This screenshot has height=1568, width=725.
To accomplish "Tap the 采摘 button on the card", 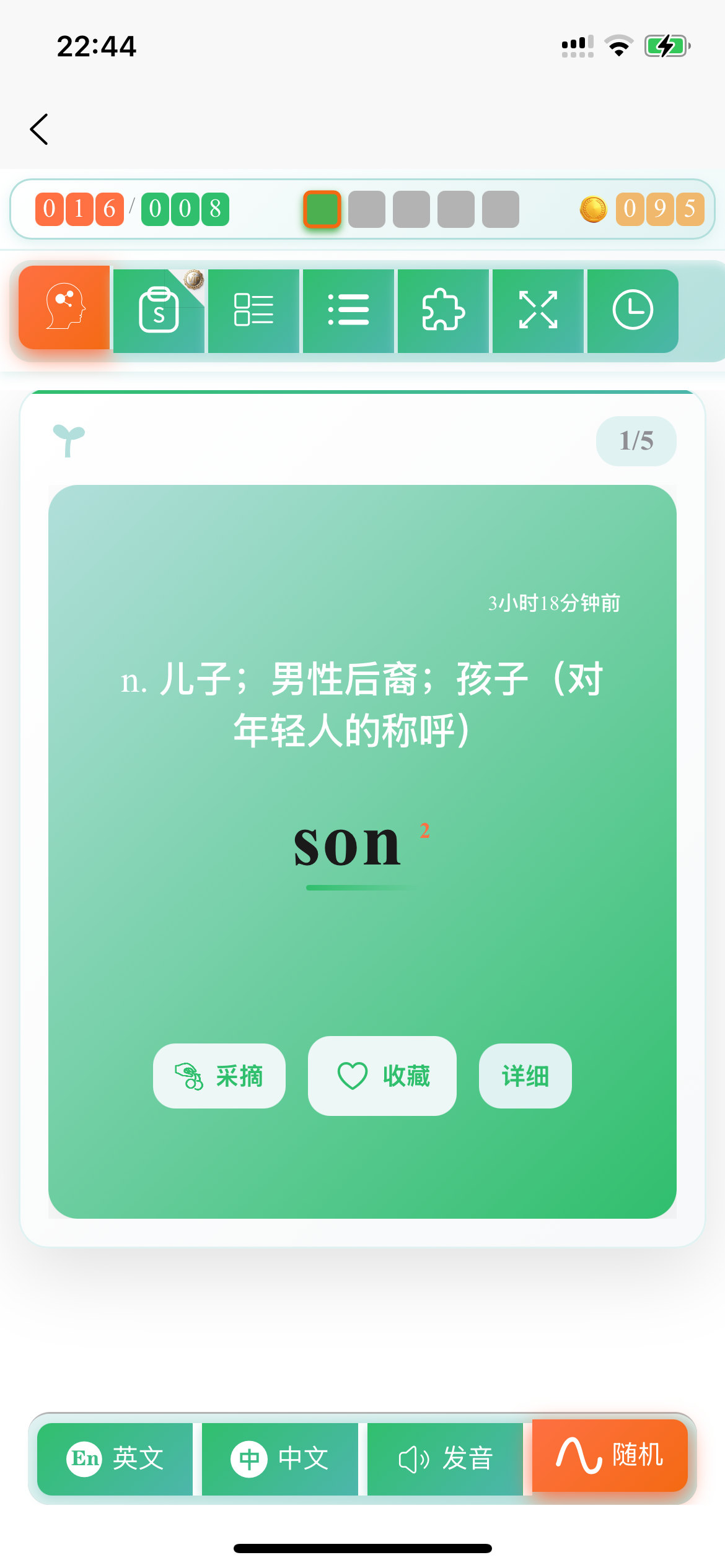I will coord(219,1076).
